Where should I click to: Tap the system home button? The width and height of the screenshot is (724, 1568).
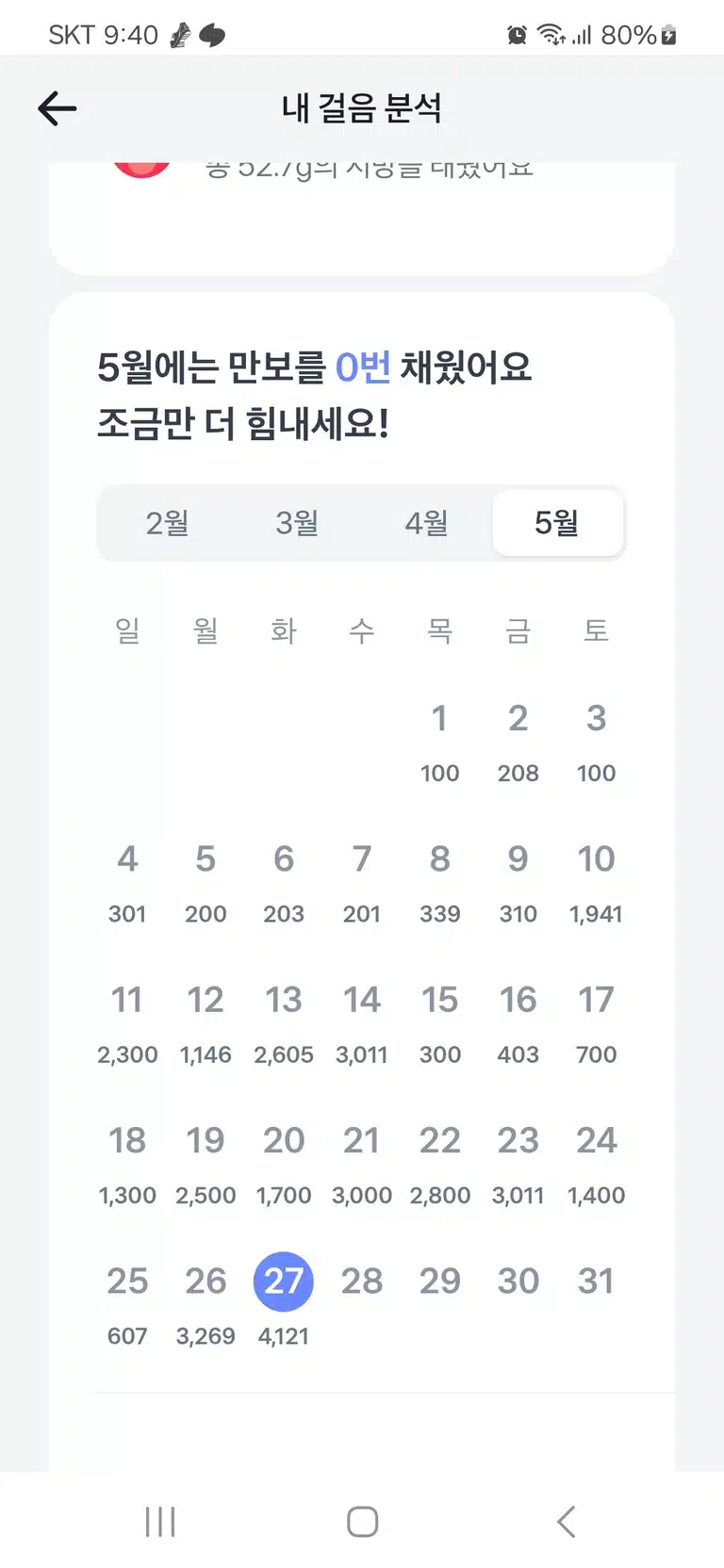(362, 1521)
